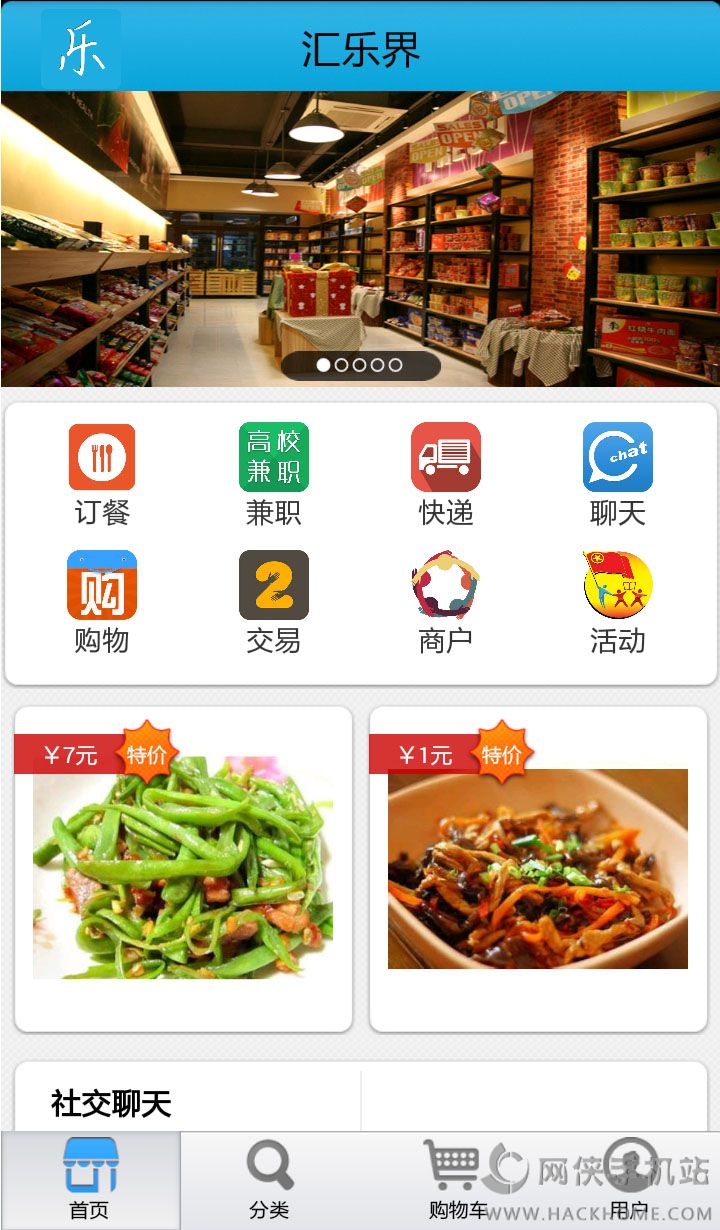View the ￥7元 special offer dish

[183, 868]
